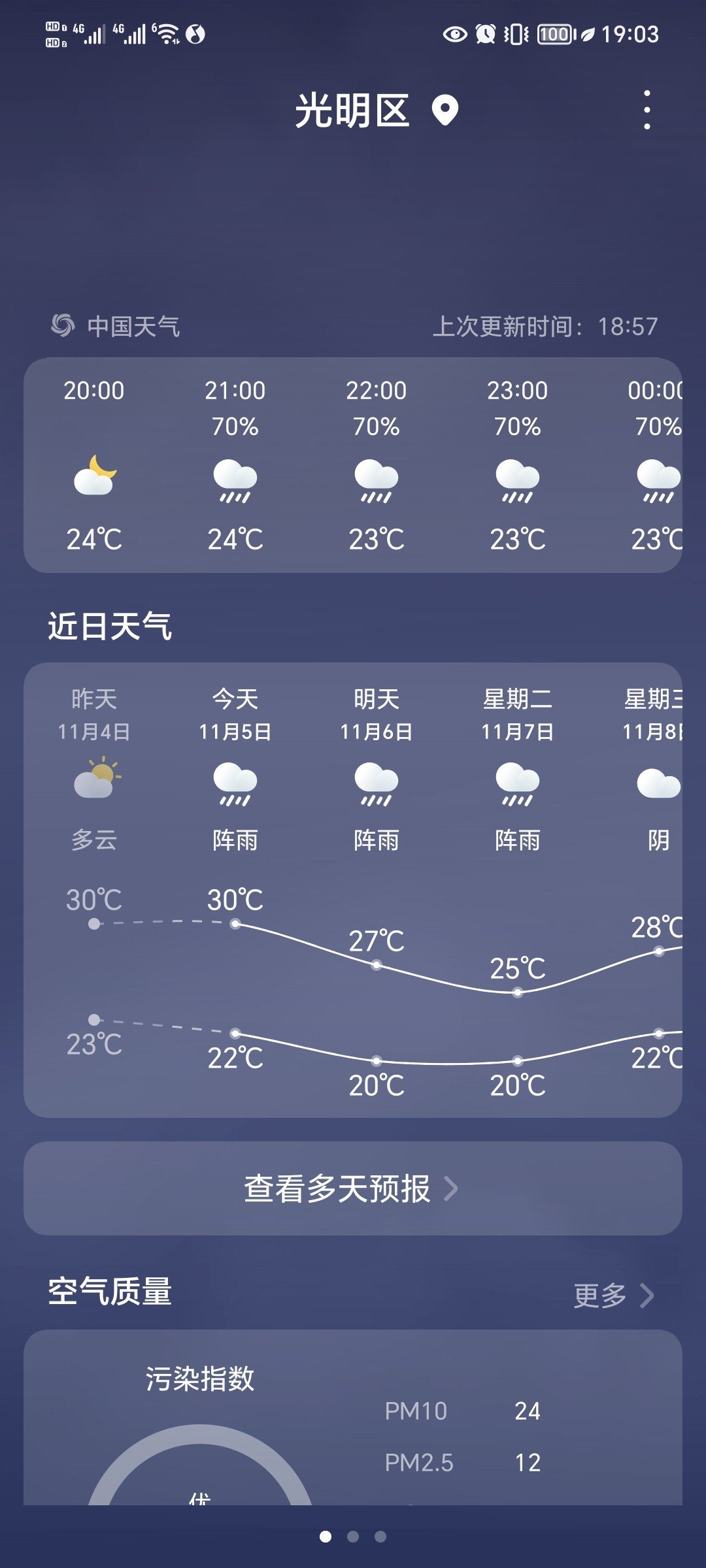Open the three-dot overflow menu
Image resolution: width=706 pixels, height=1568 pixels.
pyautogui.click(x=647, y=110)
